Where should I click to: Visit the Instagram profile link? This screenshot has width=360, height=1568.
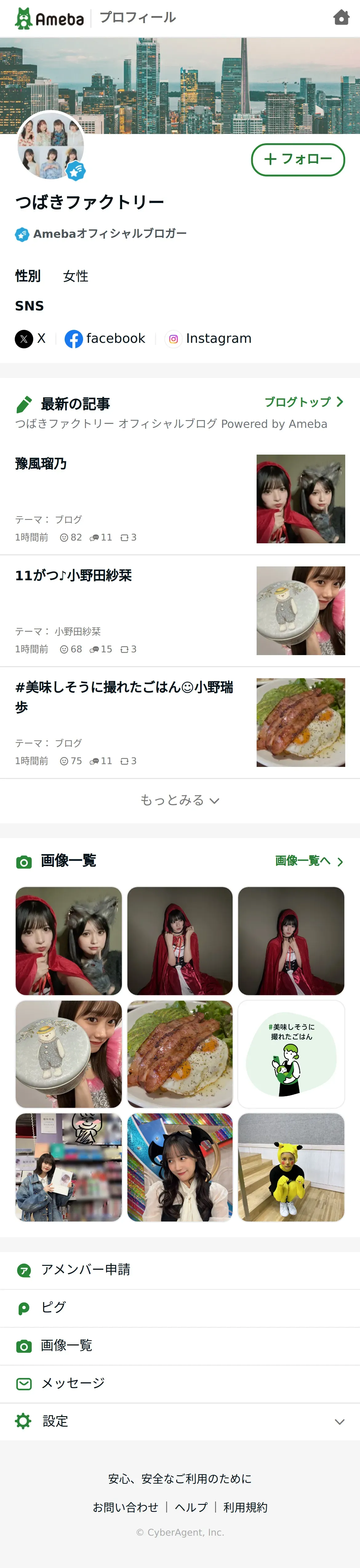pyautogui.click(x=209, y=339)
